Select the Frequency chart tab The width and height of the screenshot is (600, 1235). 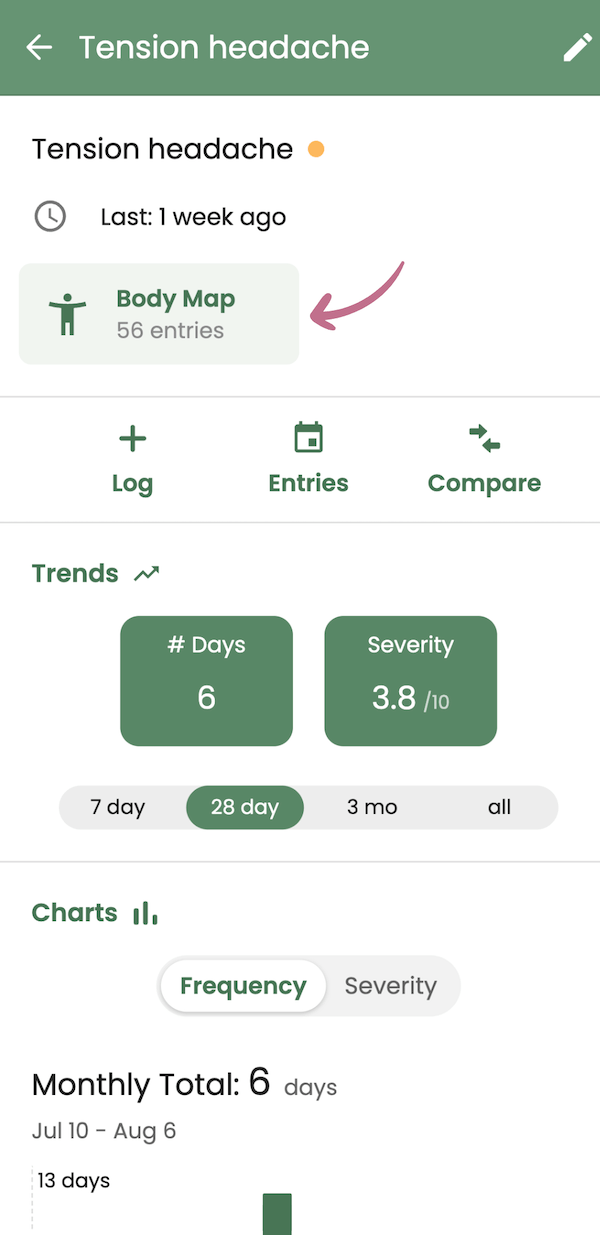click(x=243, y=986)
